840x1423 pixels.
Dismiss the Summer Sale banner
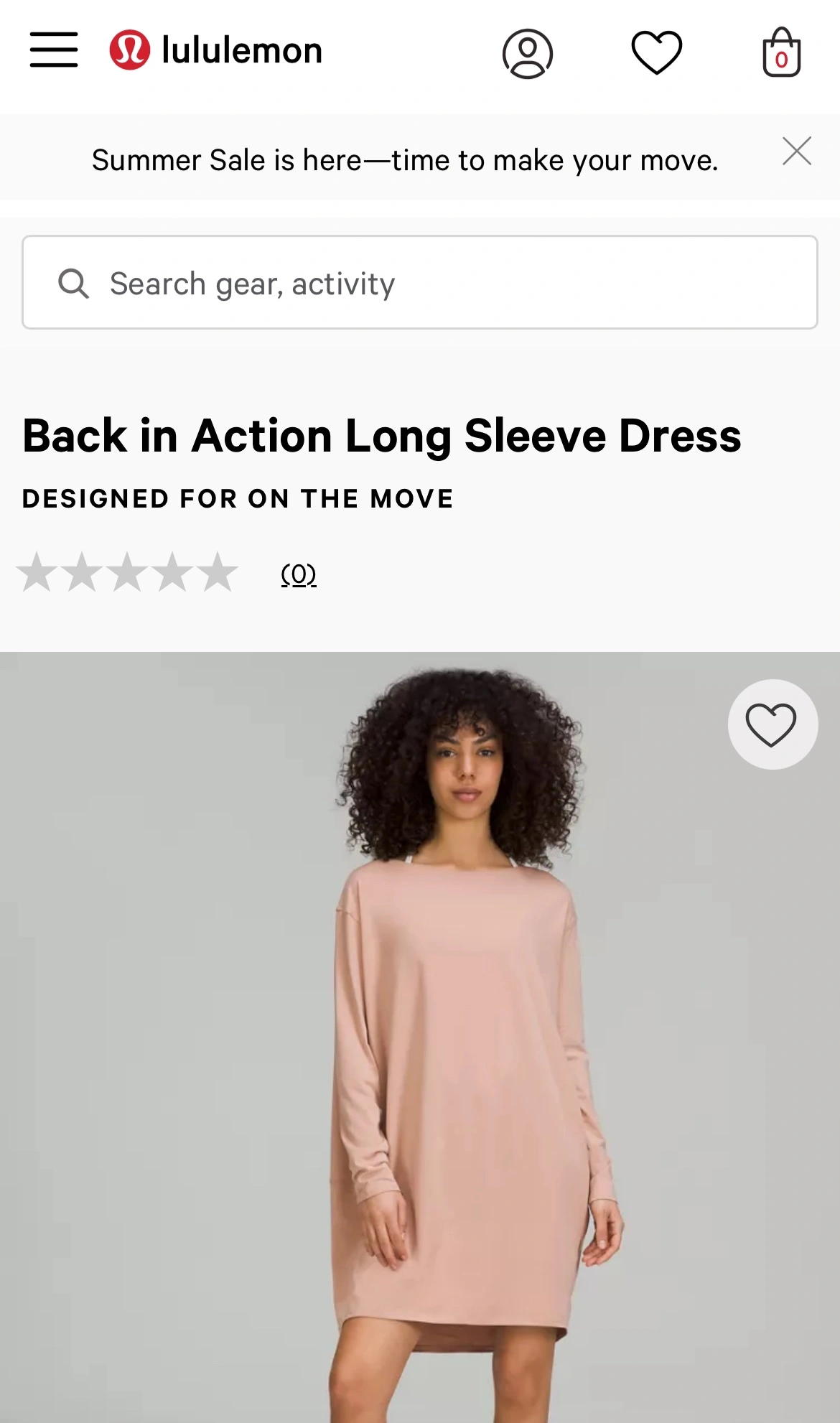797,151
